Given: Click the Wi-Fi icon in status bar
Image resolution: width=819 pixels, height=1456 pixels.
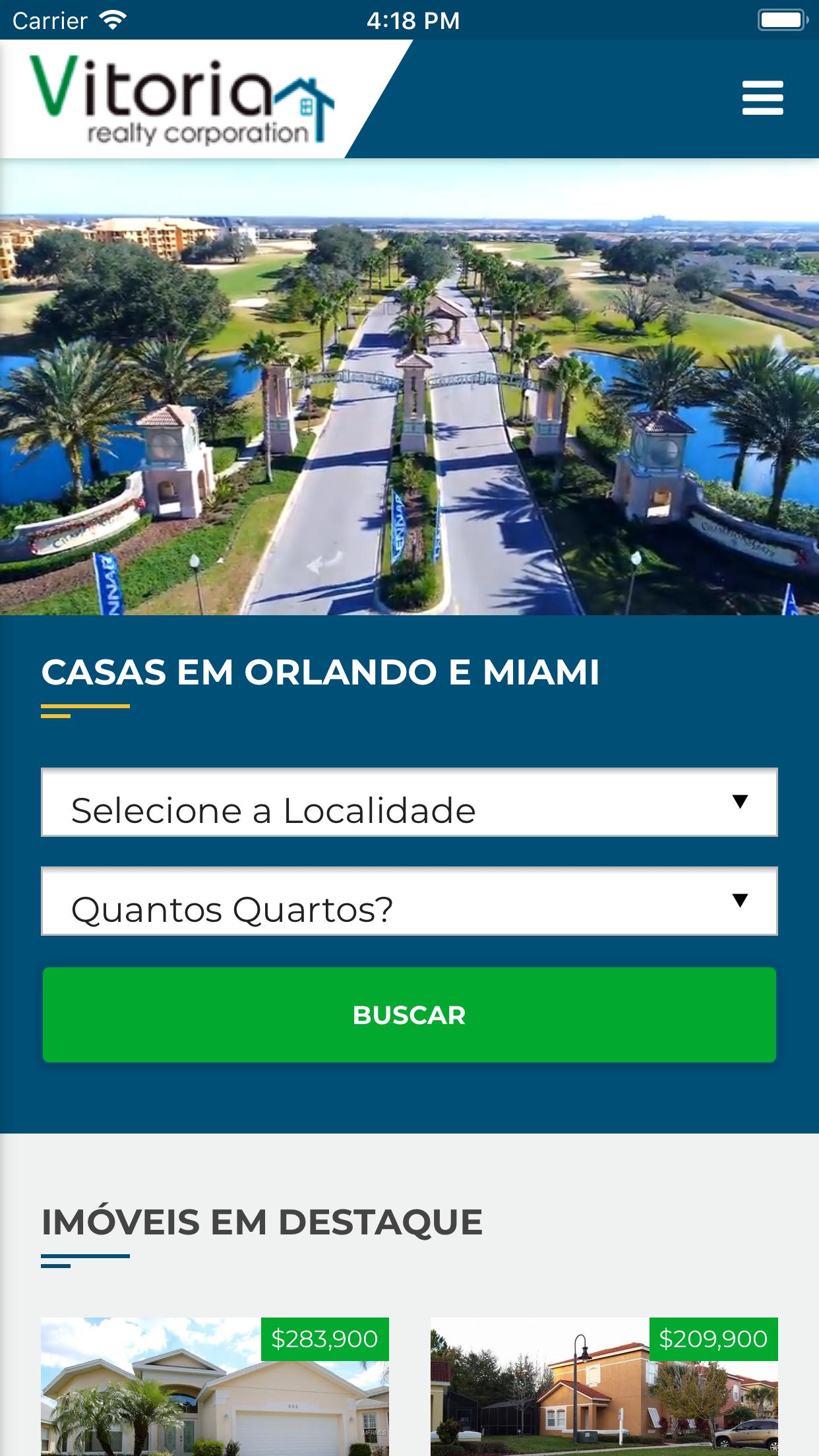Looking at the screenshot, I should tap(113, 18).
